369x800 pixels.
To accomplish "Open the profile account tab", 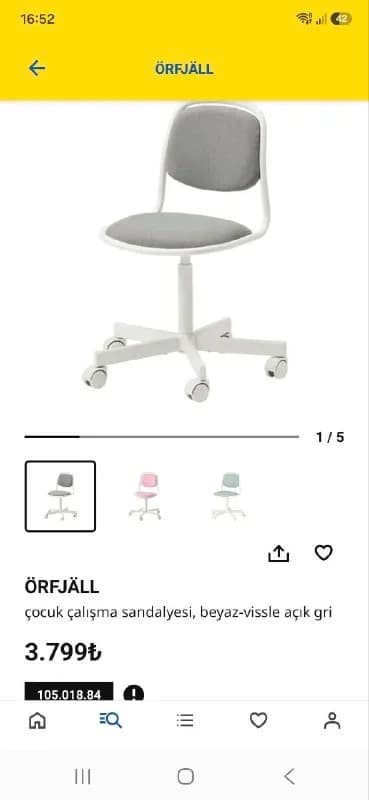I will [332, 720].
